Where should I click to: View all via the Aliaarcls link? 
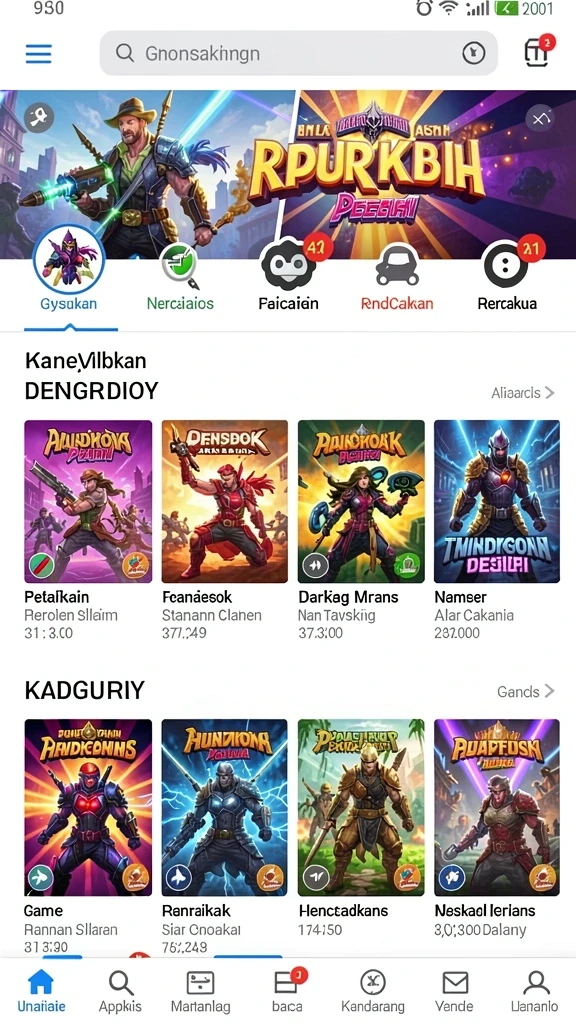[x=522, y=392]
